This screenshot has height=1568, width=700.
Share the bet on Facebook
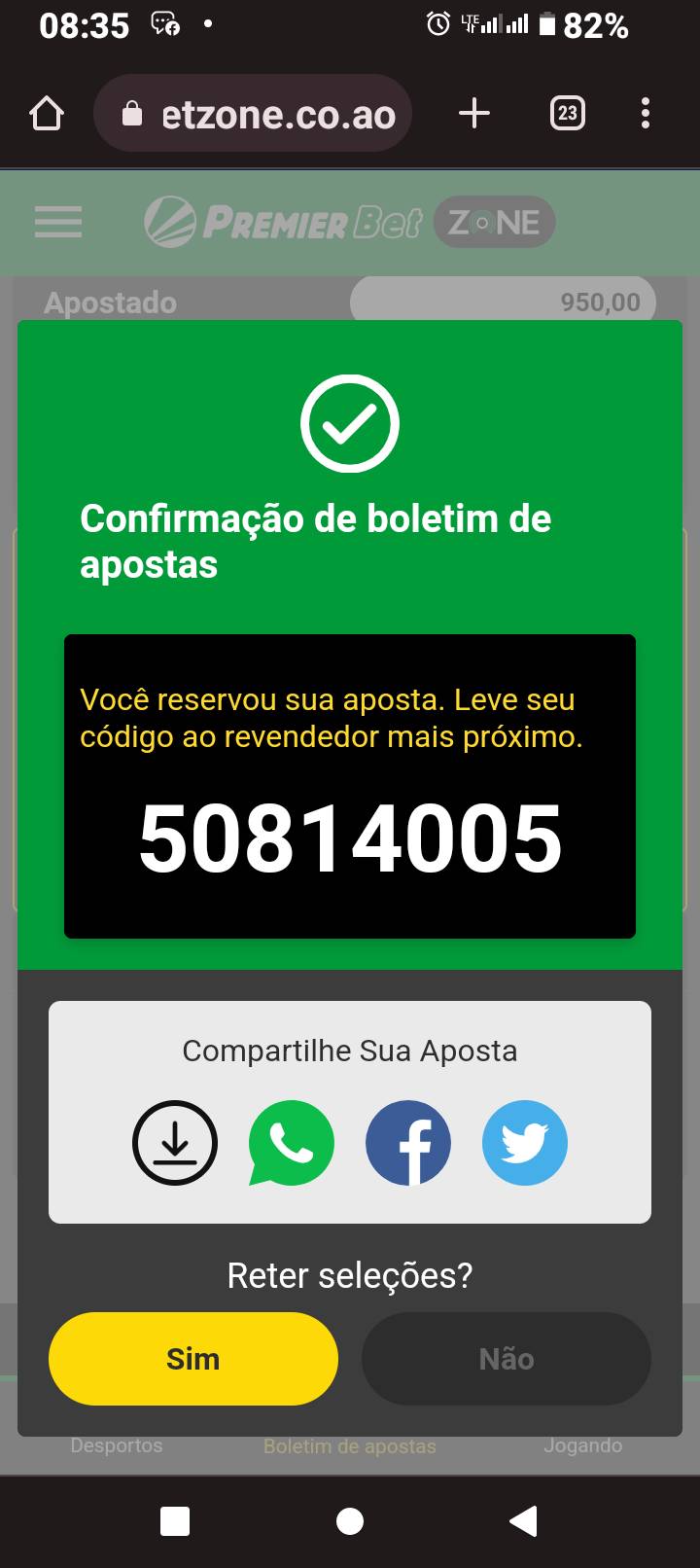click(x=408, y=1143)
